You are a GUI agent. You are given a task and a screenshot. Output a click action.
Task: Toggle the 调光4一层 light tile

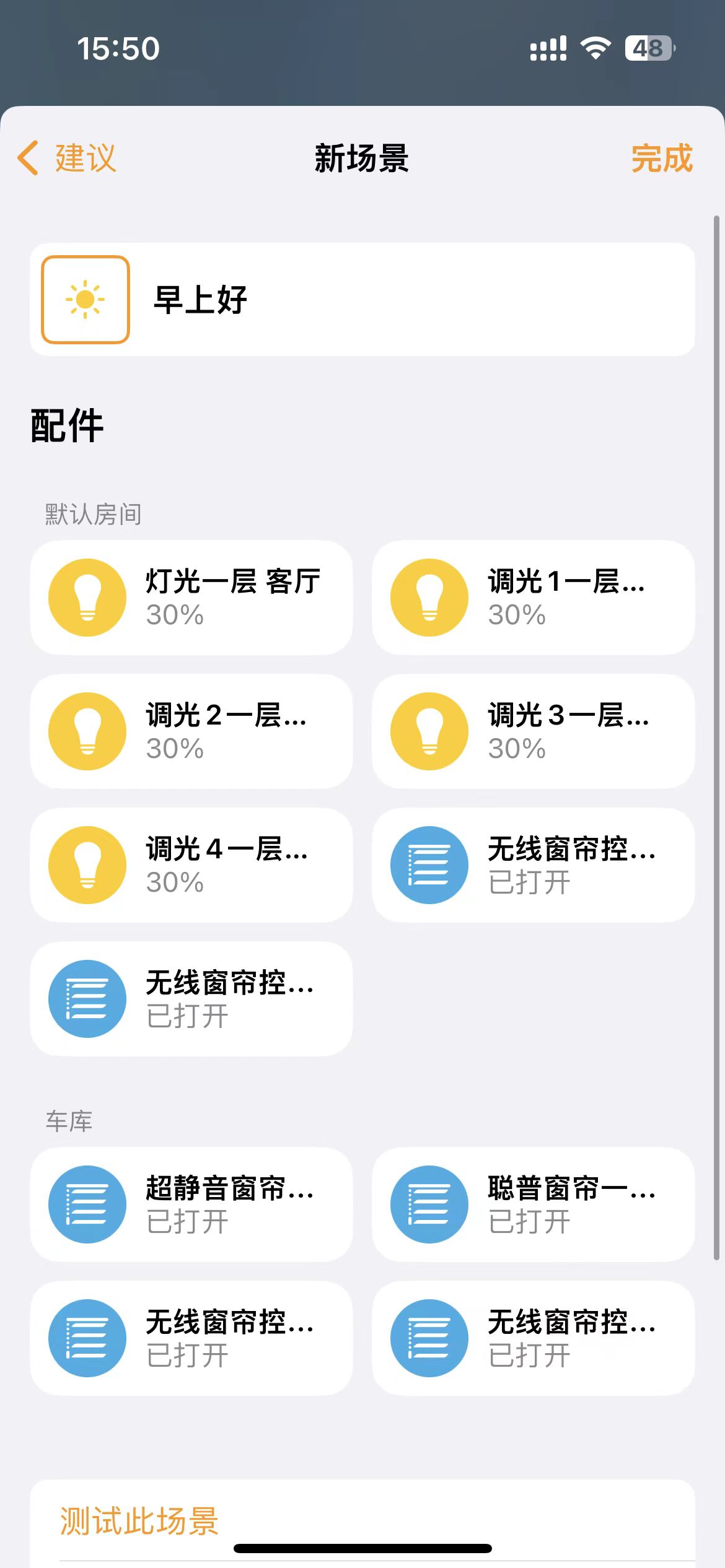pos(191,865)
